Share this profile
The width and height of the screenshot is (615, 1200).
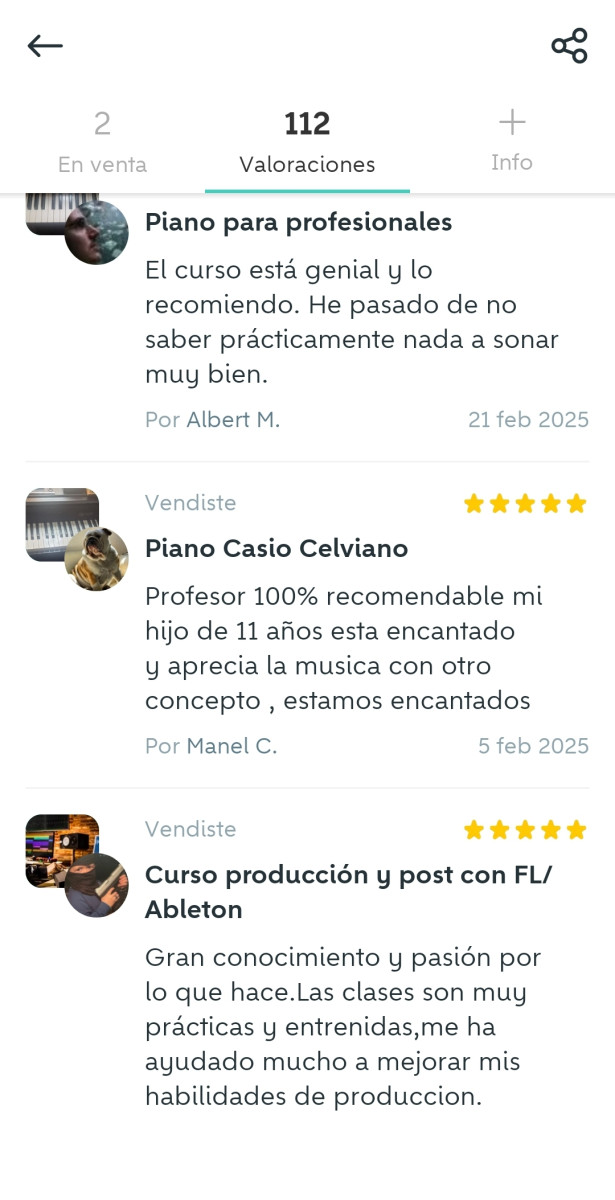click(x=569, y=46)
